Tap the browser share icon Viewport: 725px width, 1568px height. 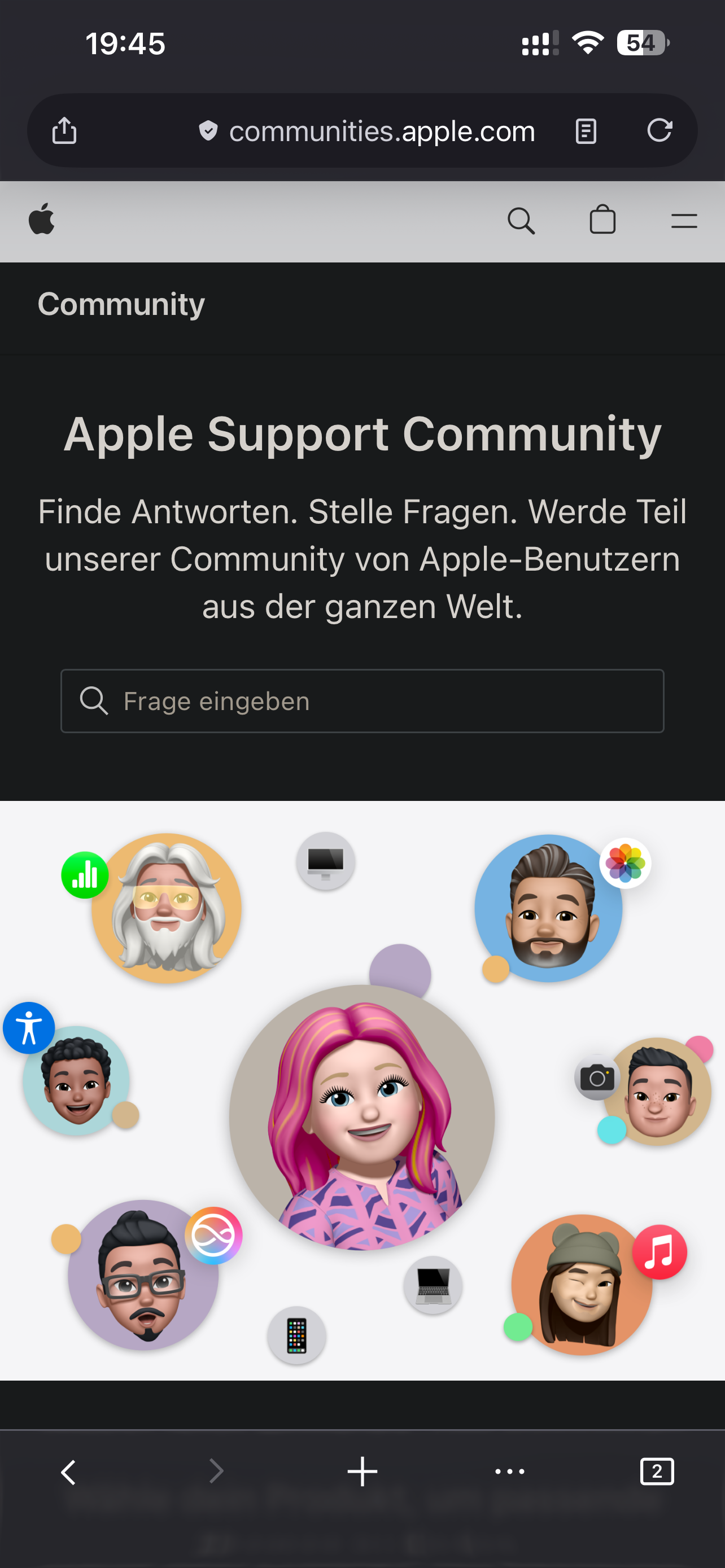tap(64, 130)
